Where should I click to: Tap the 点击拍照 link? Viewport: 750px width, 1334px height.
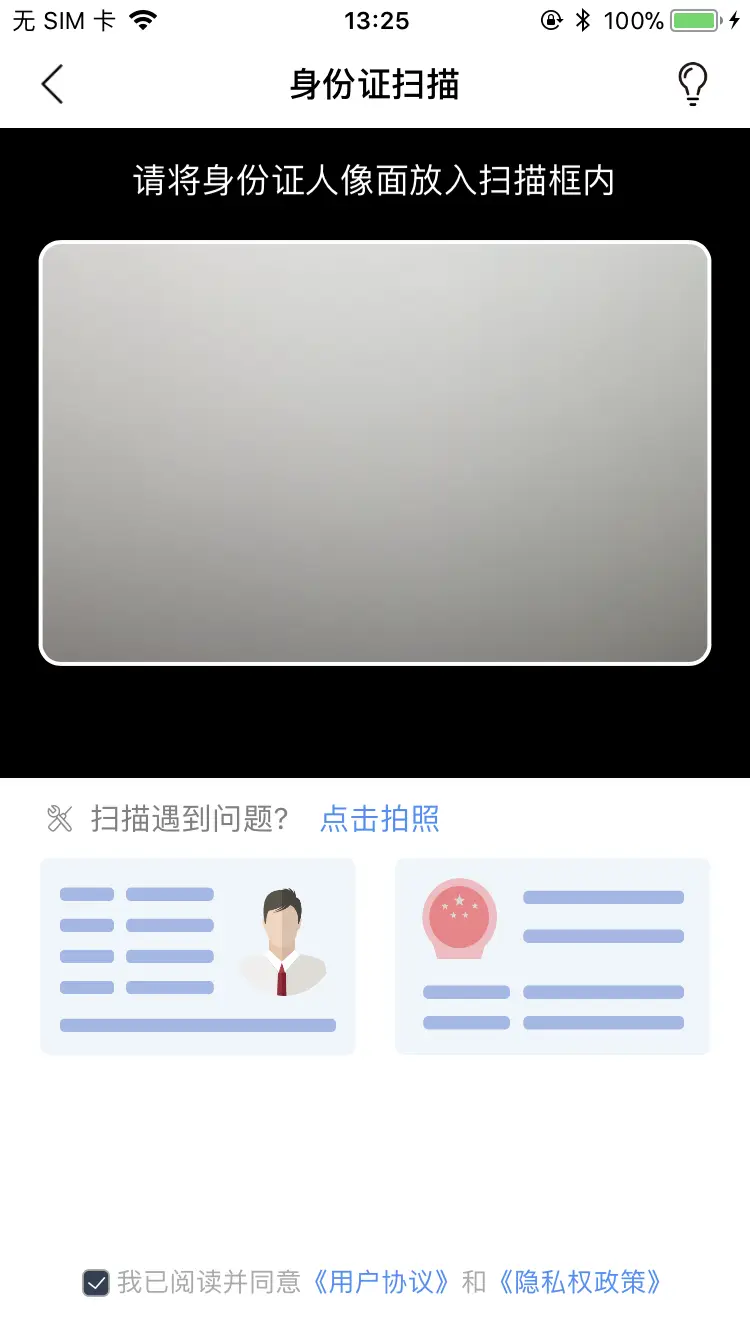coord(380,819)
